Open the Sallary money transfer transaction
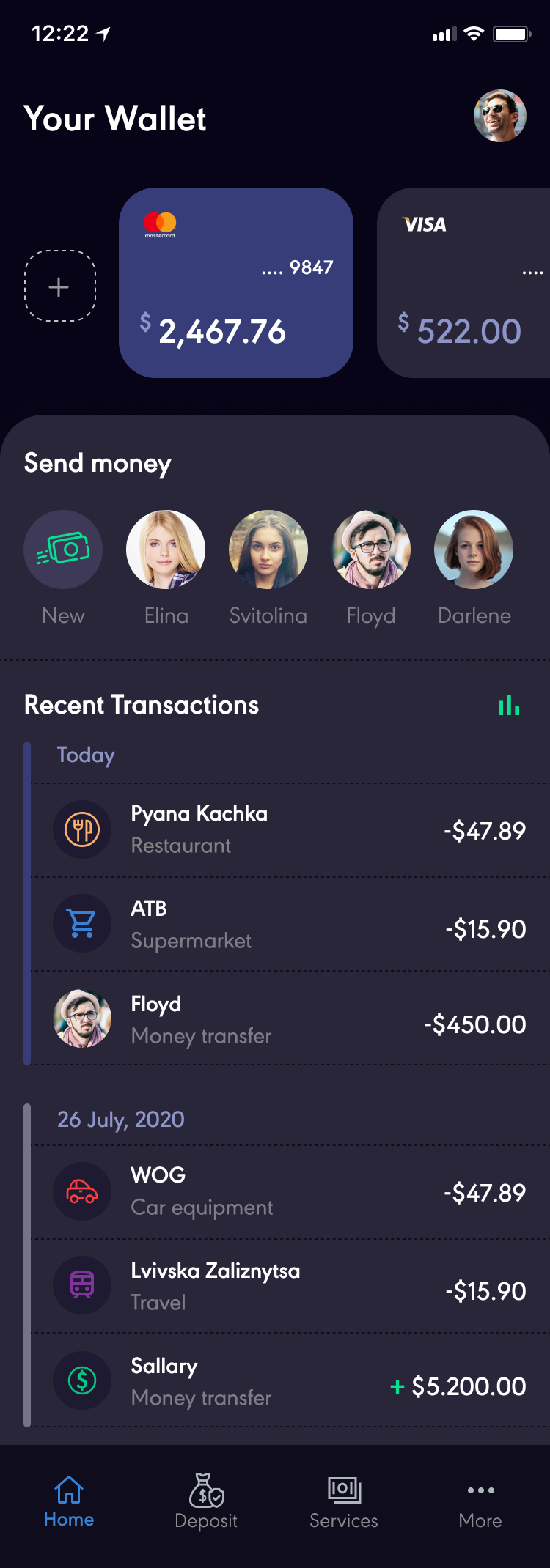The height and width of the screenshot is (1568, 550). (x=290, y=1381)
